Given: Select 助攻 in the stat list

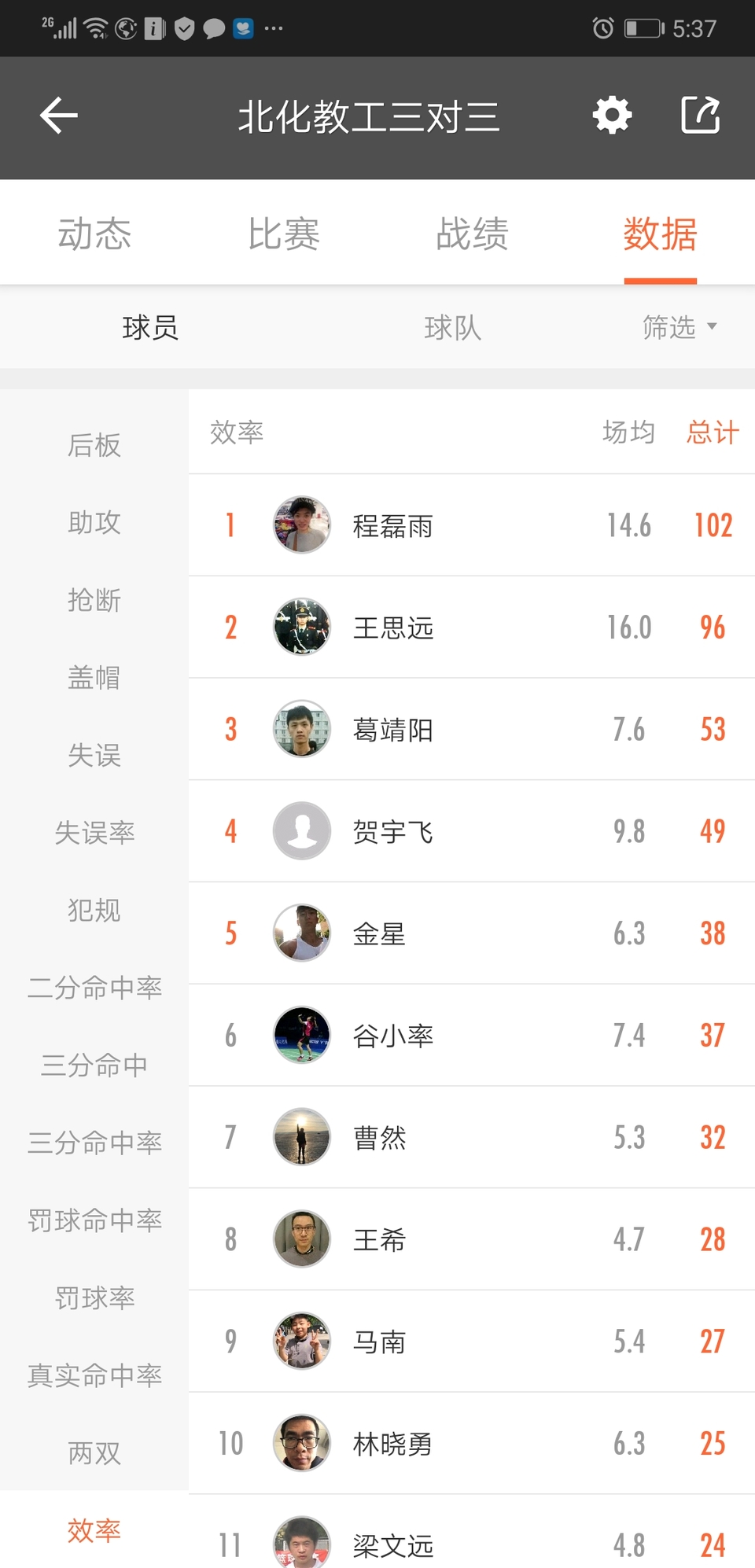Looking at the screenshot, I should (94, 522).
